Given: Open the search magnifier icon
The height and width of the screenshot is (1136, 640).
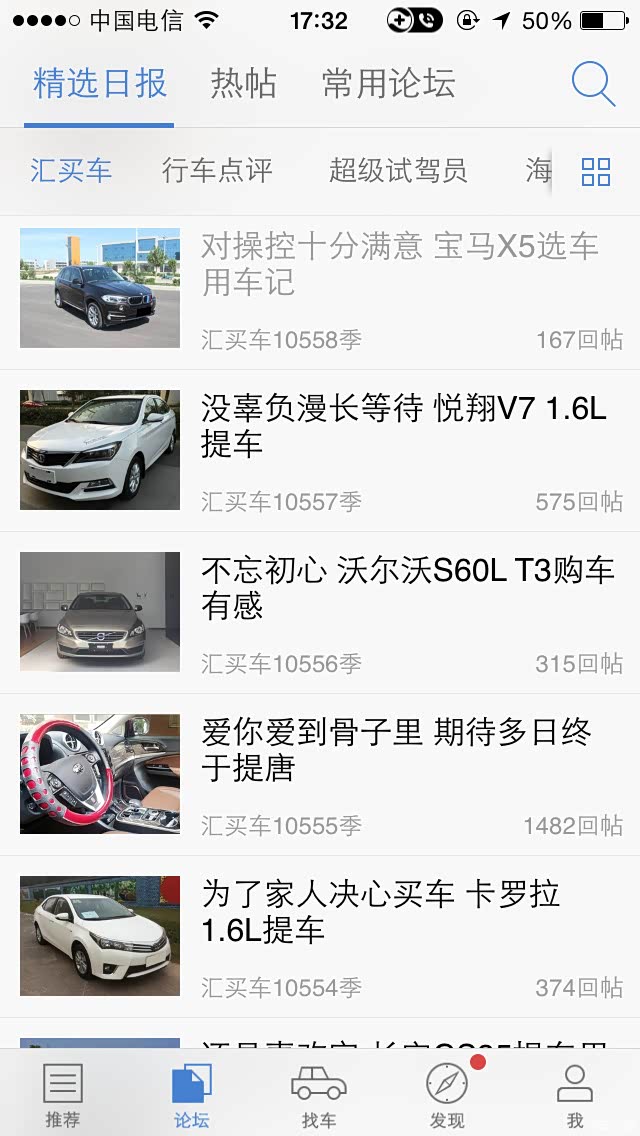Looking at the screenshot, I should [x=593, y=84].
